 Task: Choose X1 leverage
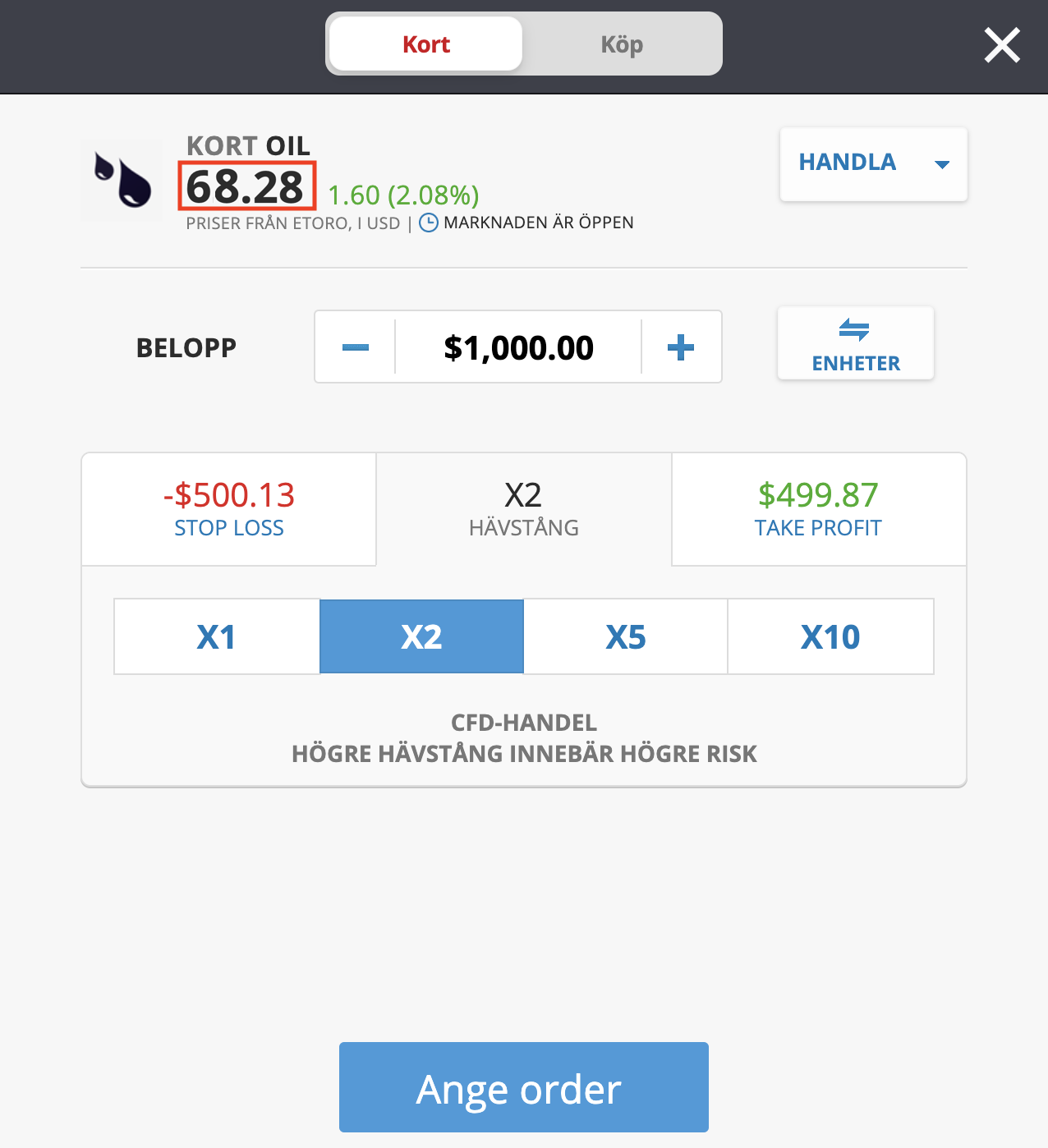coord(217,637)
